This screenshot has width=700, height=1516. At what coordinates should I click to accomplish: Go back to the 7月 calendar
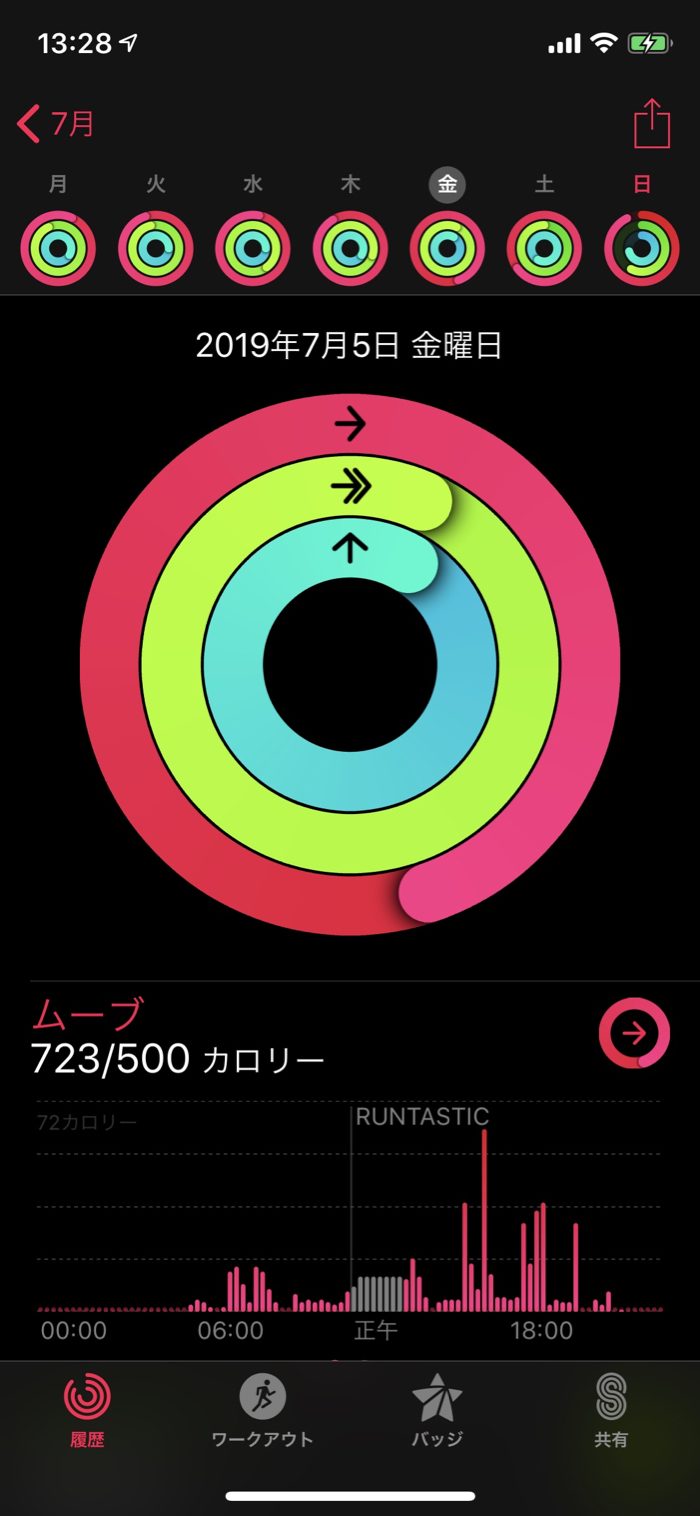click(57, 125)
